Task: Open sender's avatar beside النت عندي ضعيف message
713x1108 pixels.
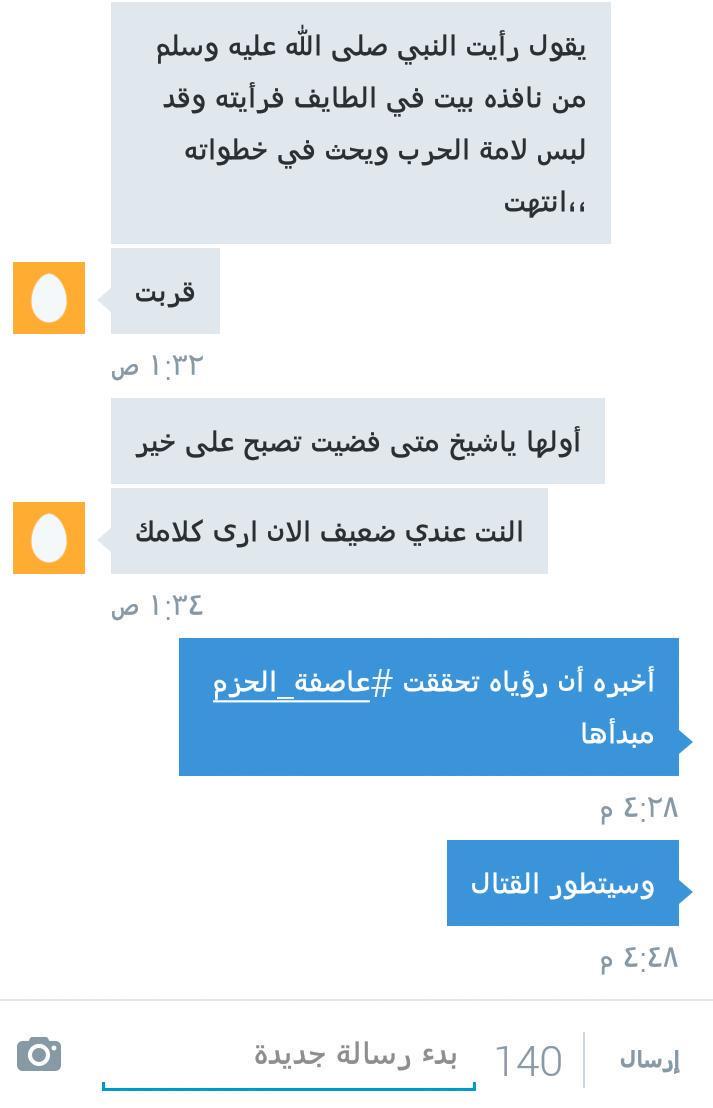Action: tap(49, 538)
